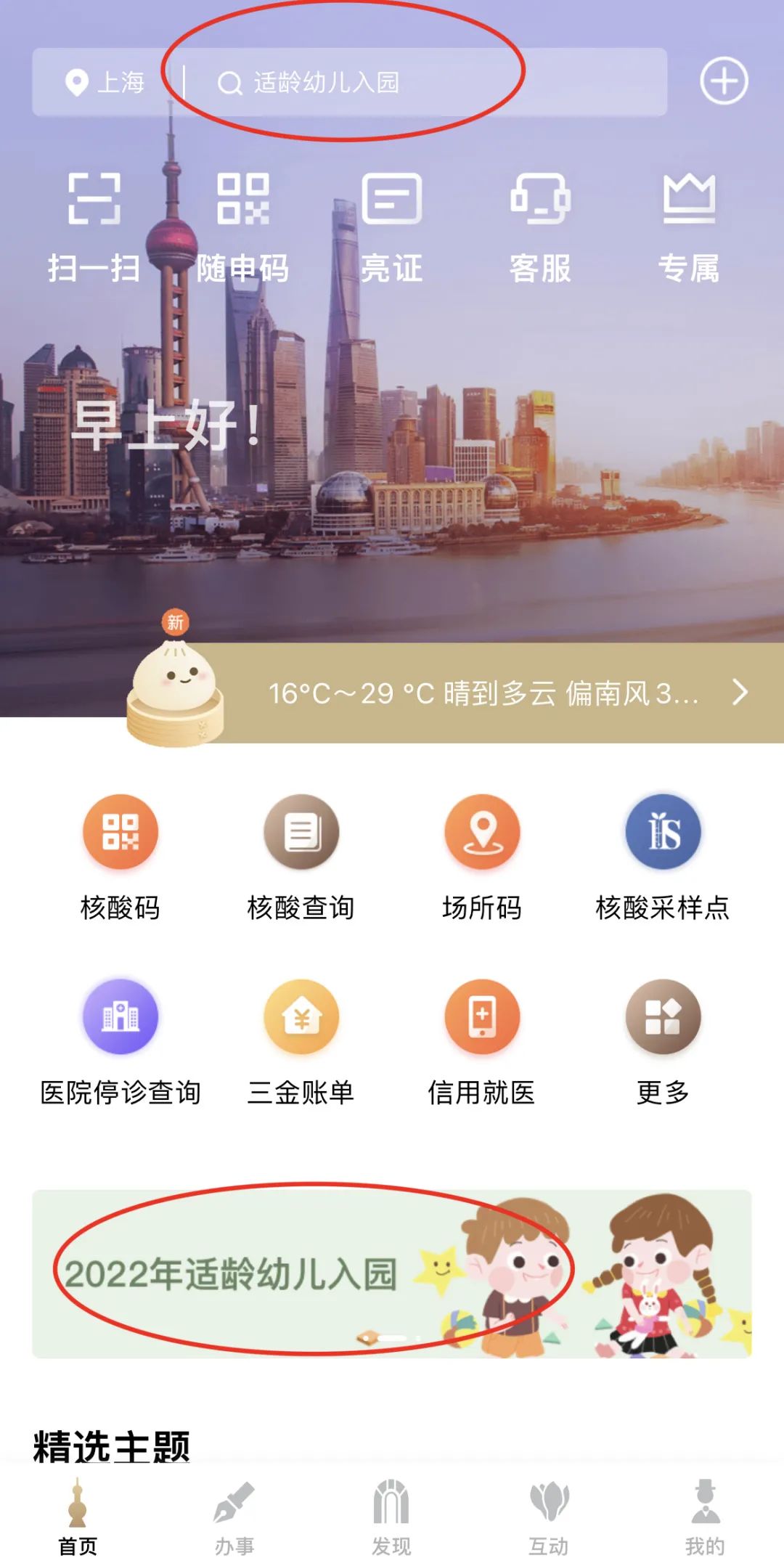This screenshot has height=1566, width=784.
Task: Open 扫一扫 scanner
Action: (x=94, y=227)
